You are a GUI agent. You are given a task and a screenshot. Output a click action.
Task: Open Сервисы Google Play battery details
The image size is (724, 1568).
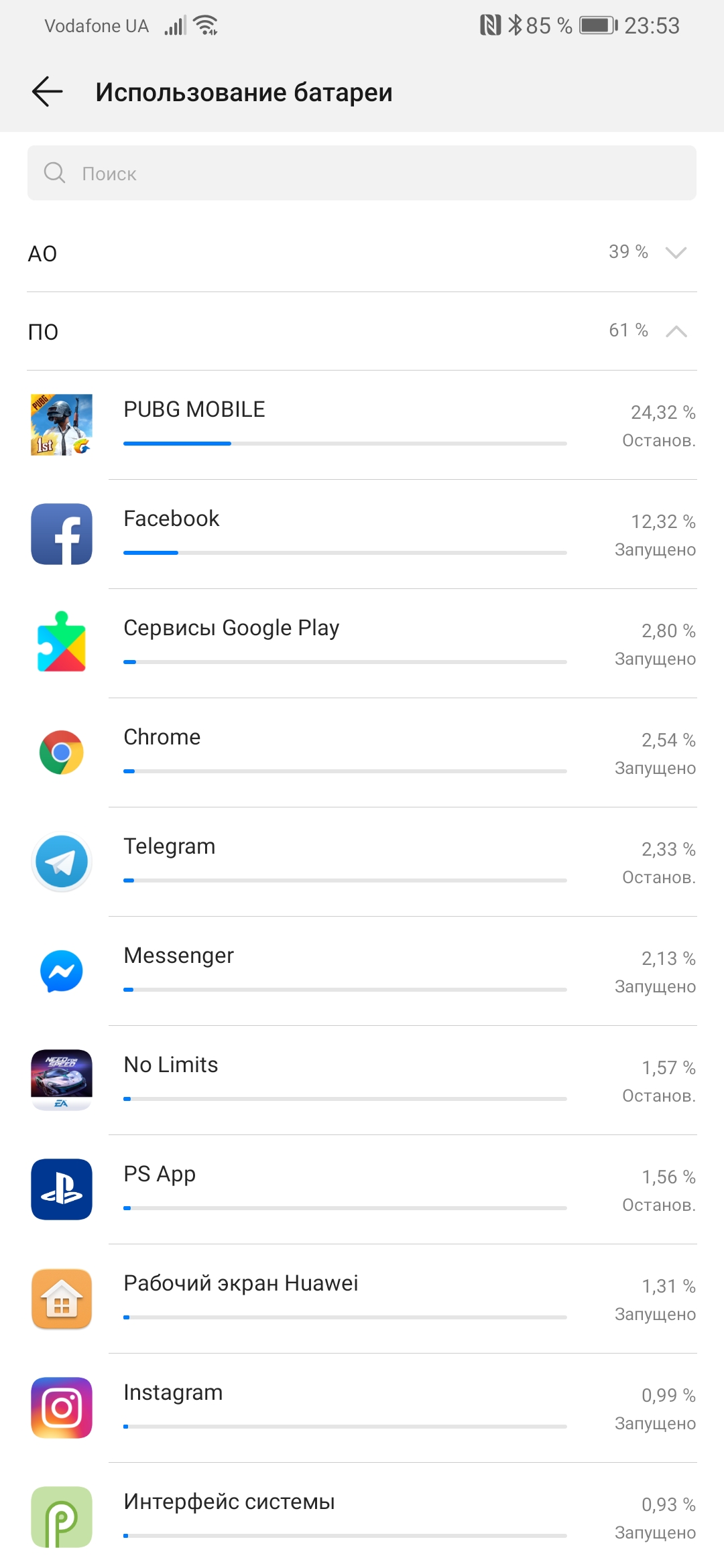pos(362,643)
